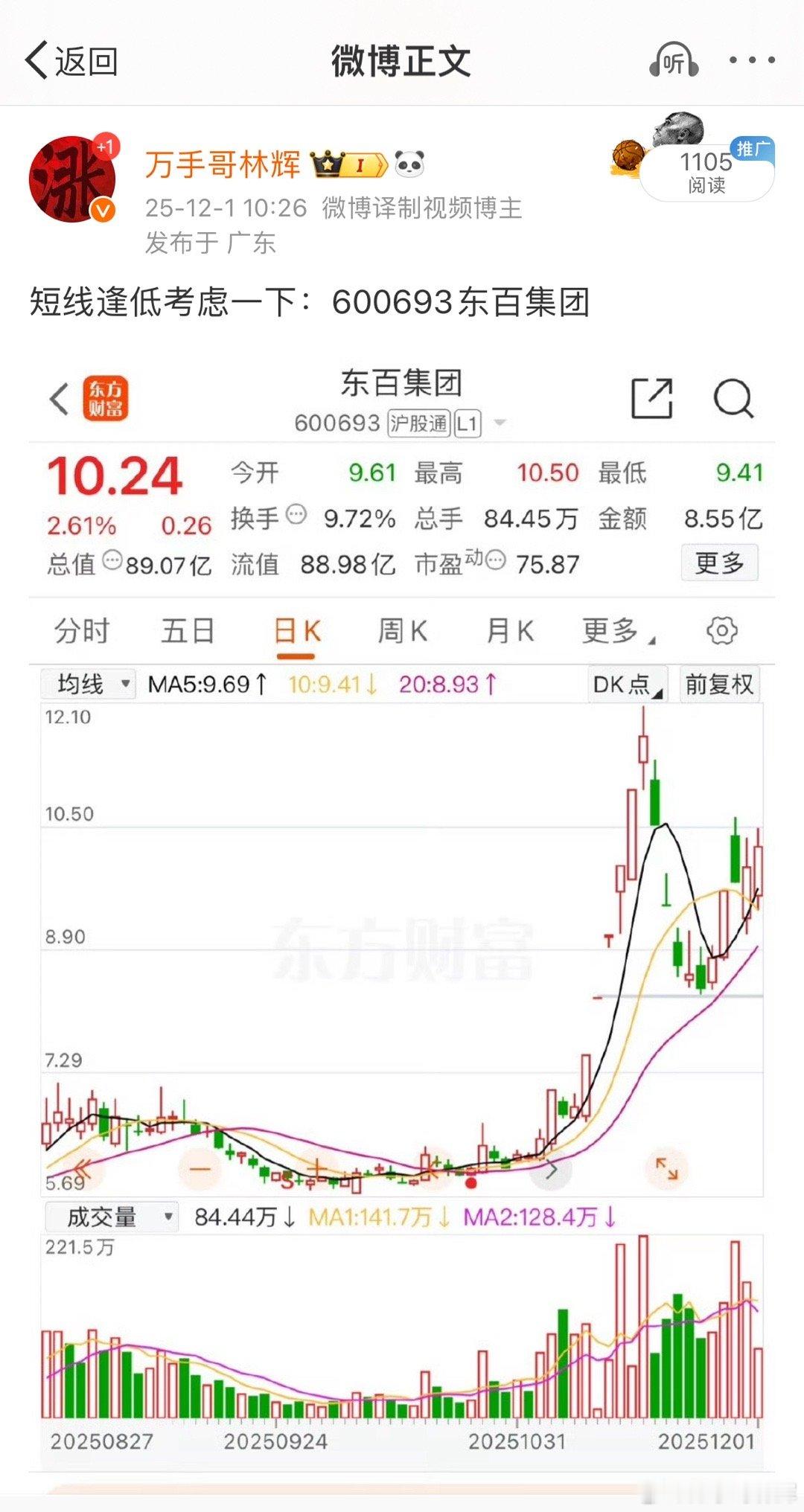The image size is (804, 1512).
Task: Open the DK点 dropdown on the chart
Action: [x=629, y=685]
